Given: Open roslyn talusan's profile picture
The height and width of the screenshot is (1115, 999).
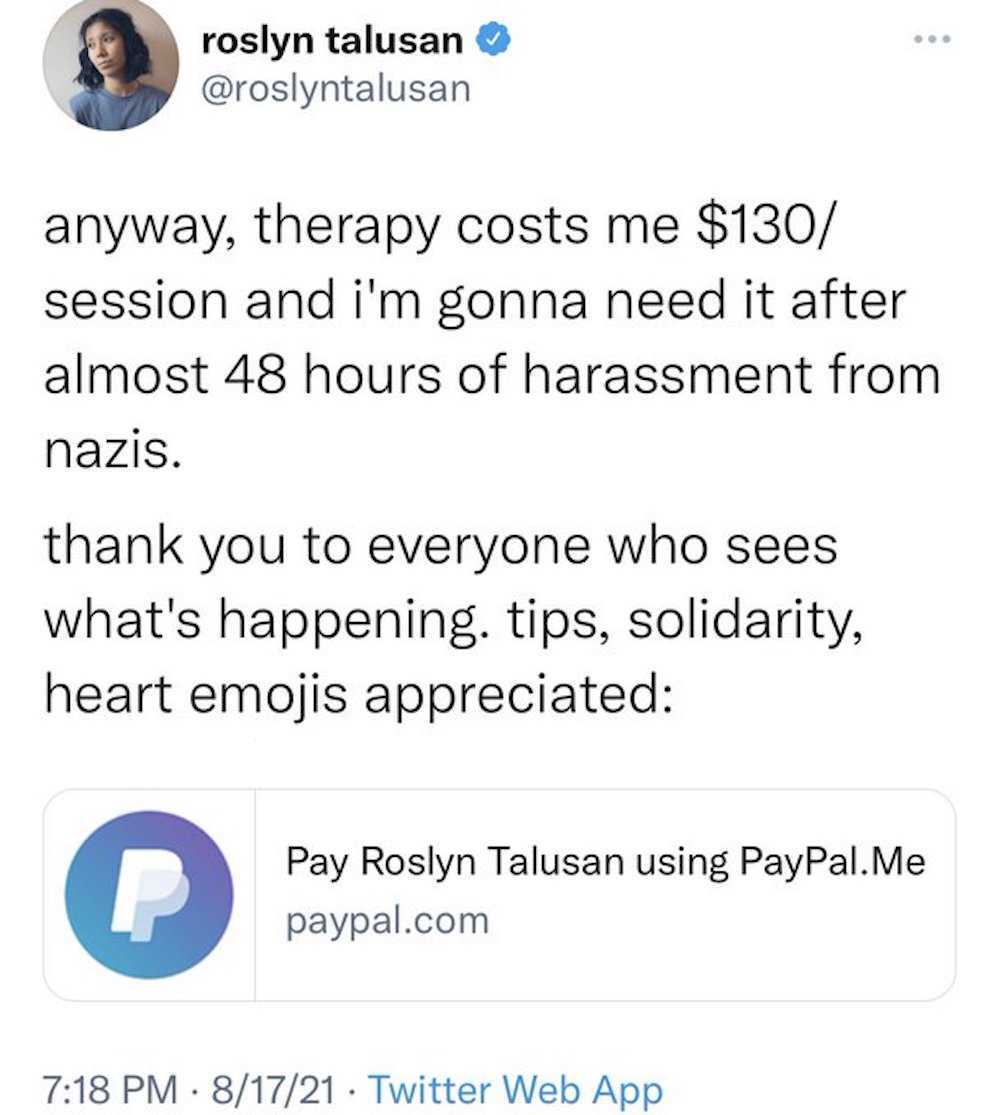Looking at the screenshot, I should (x=111, y=63).
